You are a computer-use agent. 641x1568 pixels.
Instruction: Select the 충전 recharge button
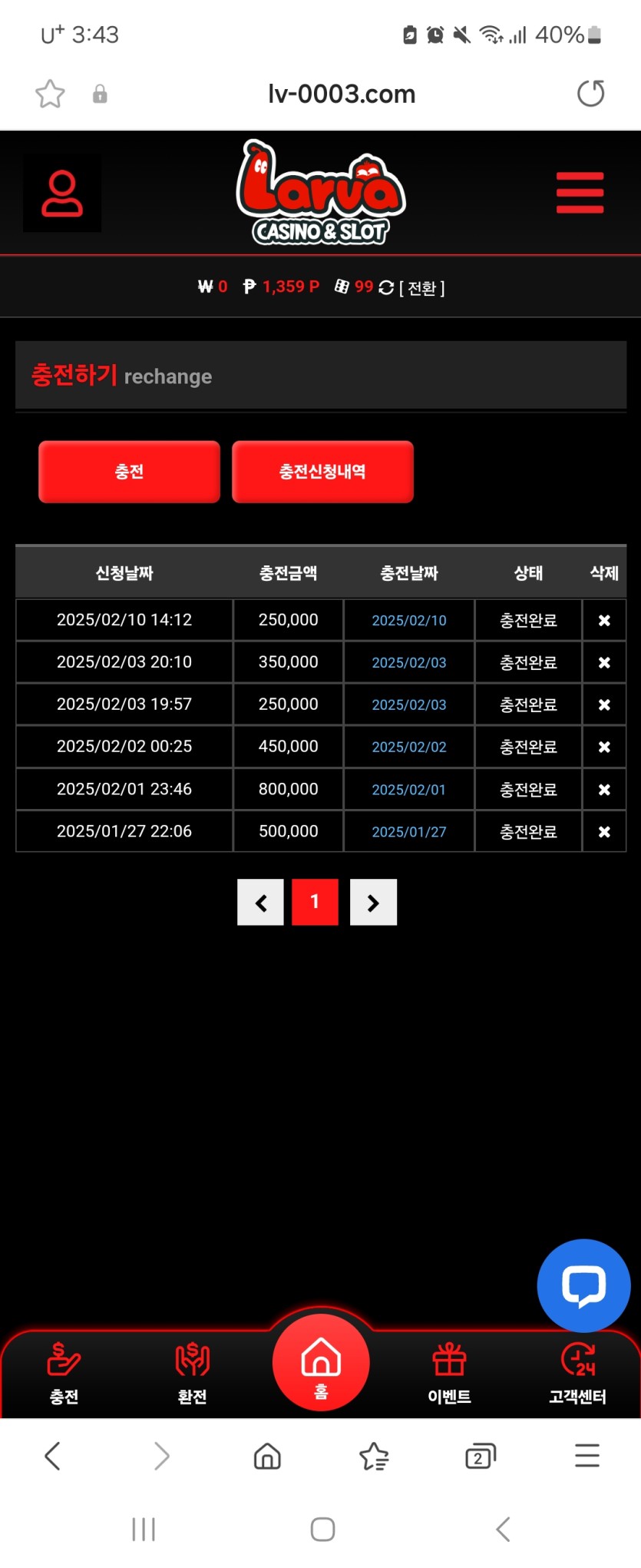[x=129, y=472]
